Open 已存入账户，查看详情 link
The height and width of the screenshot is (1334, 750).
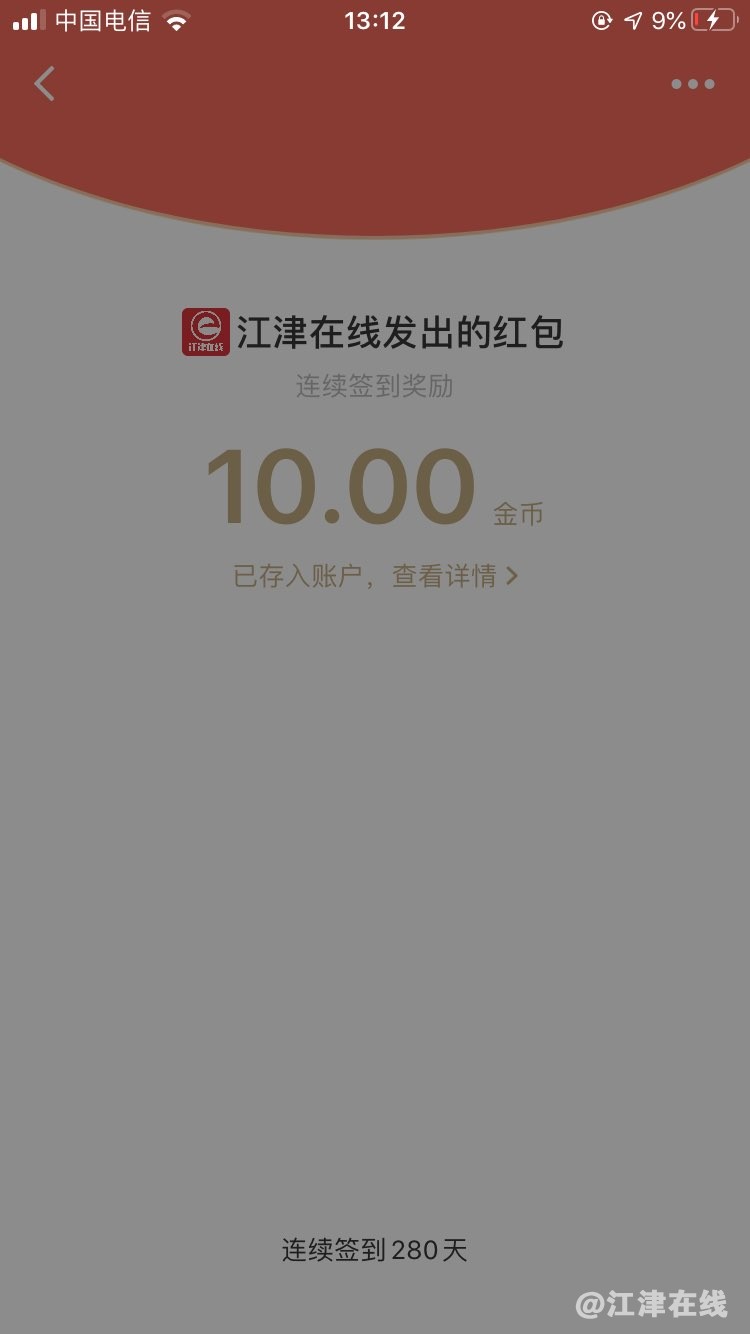point(375,576)
